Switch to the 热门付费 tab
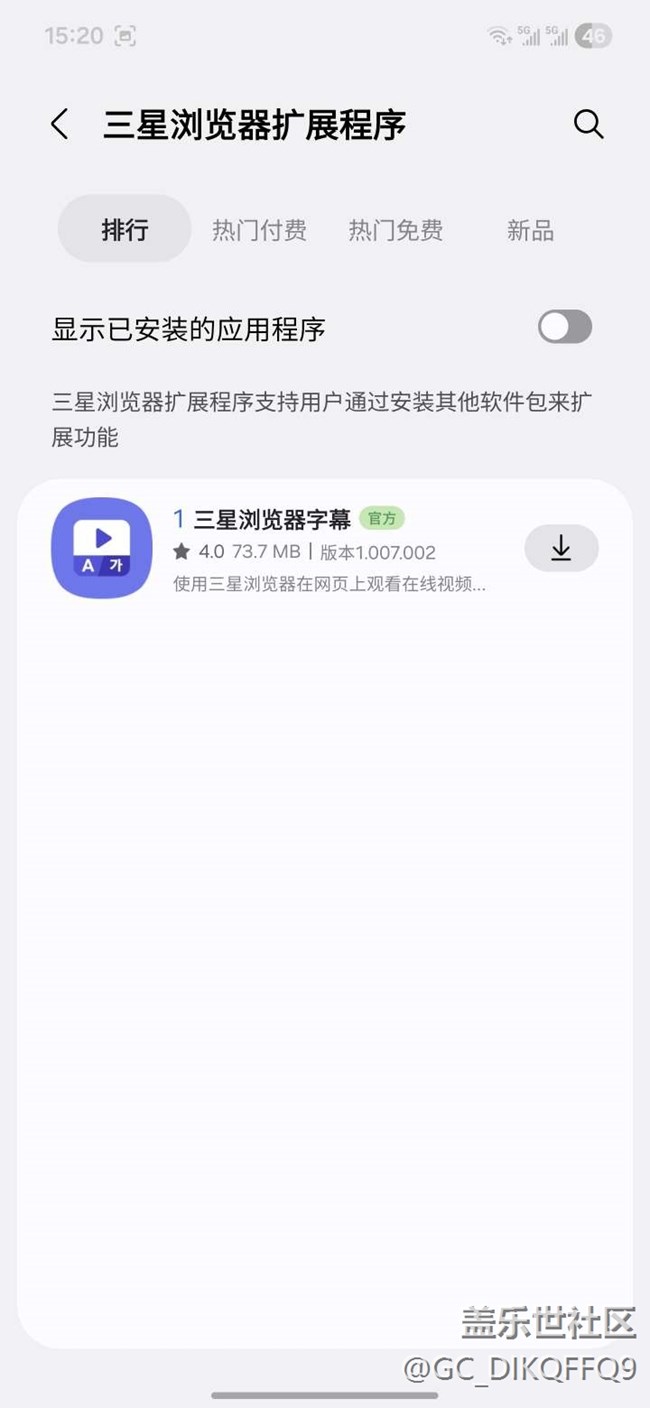The height and width of the screenshot is (1408, 650). [259, 230]
